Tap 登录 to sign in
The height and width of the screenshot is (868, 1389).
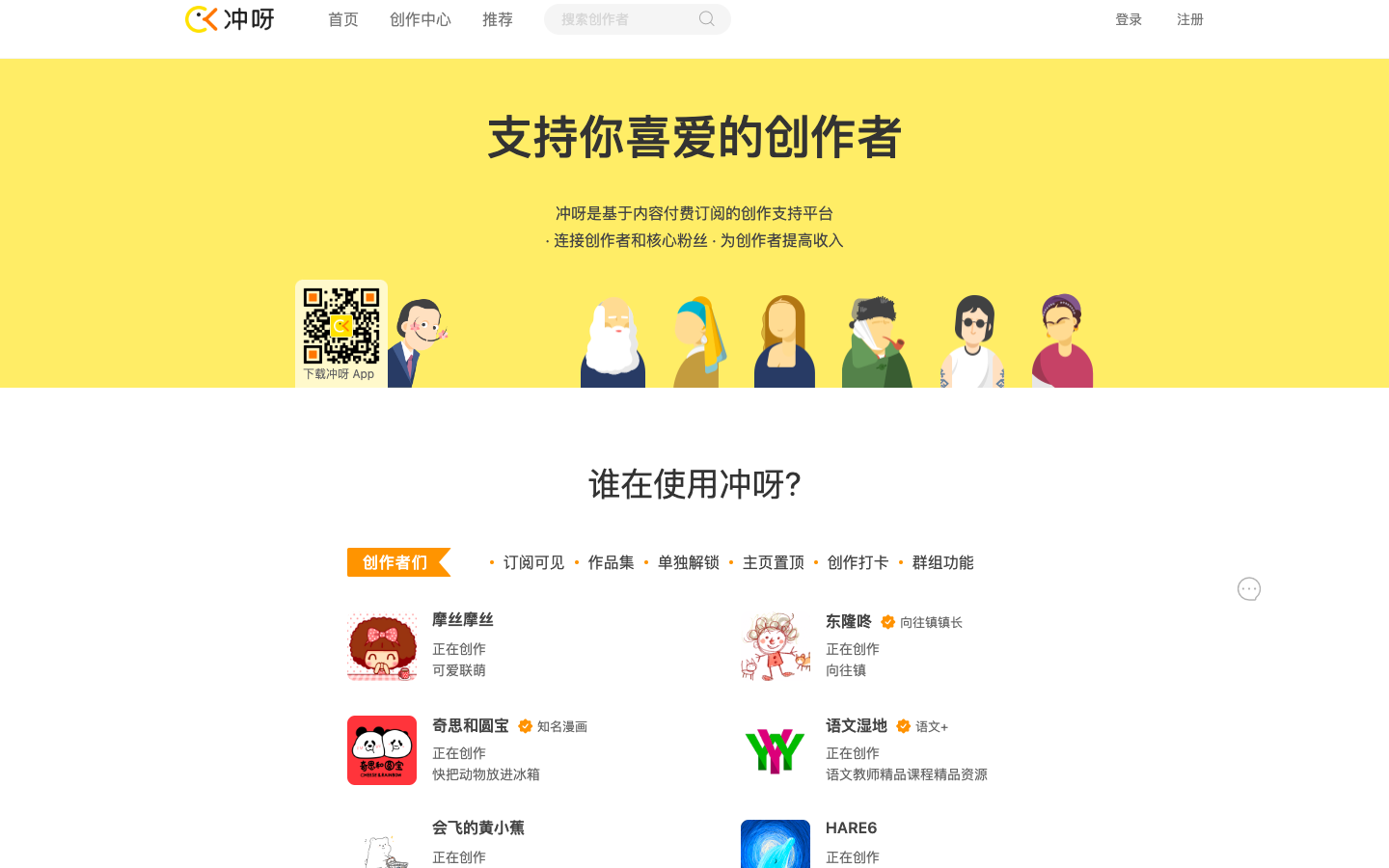1129,19
